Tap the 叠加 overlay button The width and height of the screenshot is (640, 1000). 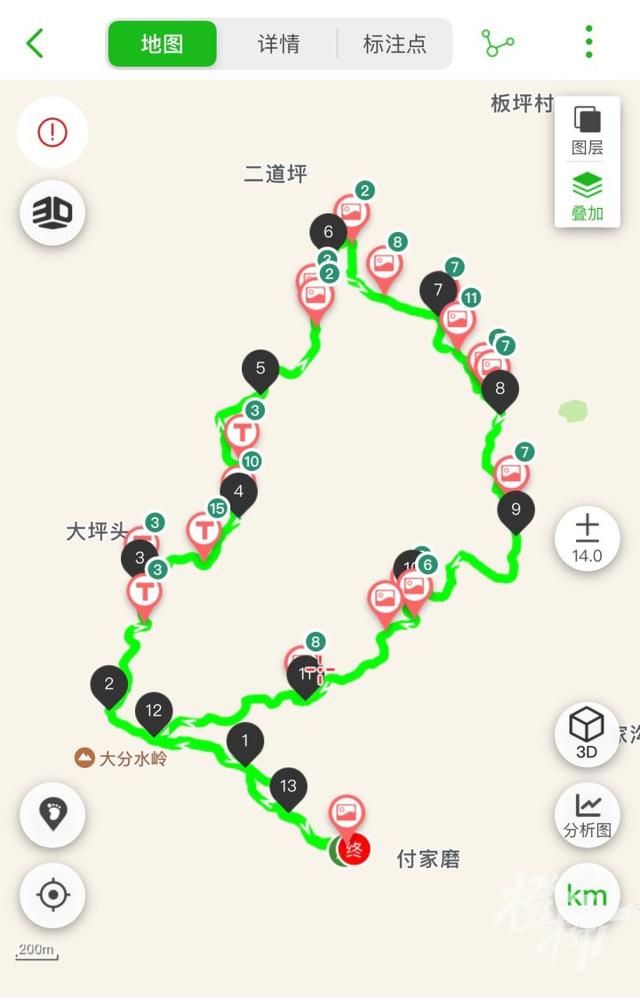tap(587, 196)
